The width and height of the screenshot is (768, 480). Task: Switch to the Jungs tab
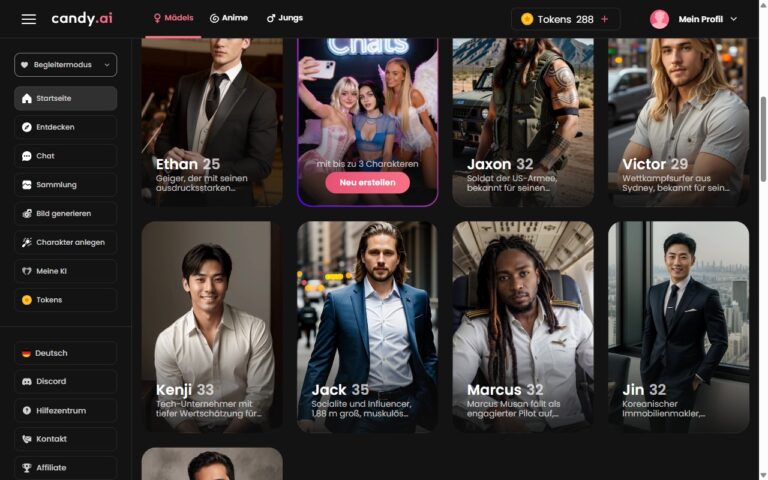(285, 18)
